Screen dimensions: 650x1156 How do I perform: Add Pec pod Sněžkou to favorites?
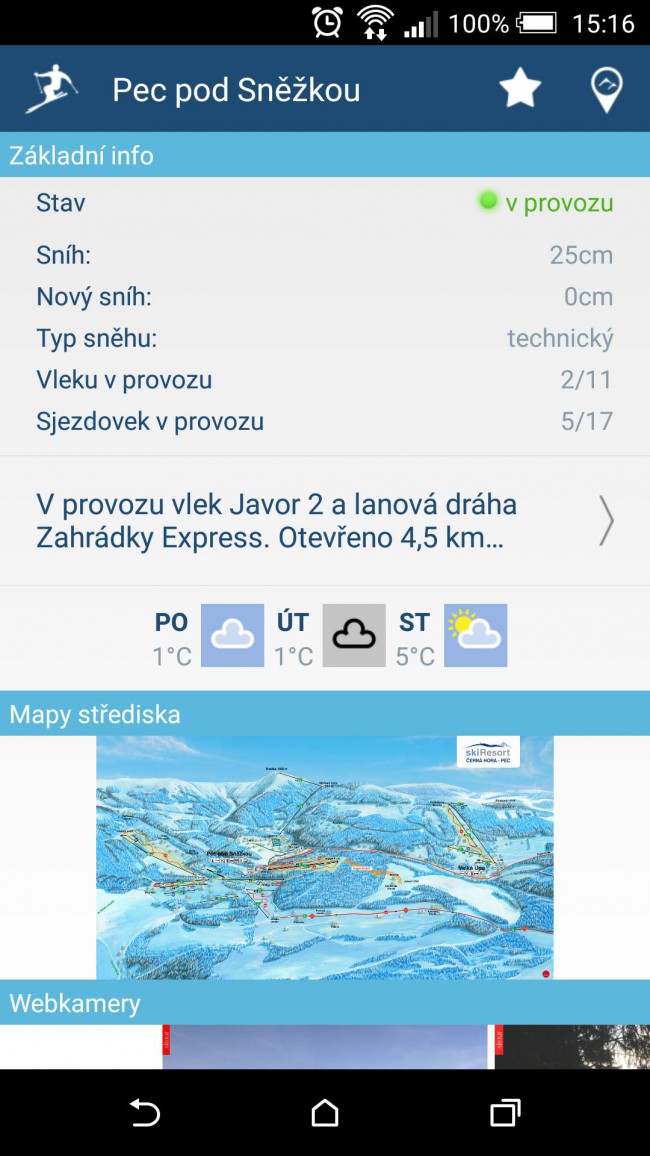520,90
